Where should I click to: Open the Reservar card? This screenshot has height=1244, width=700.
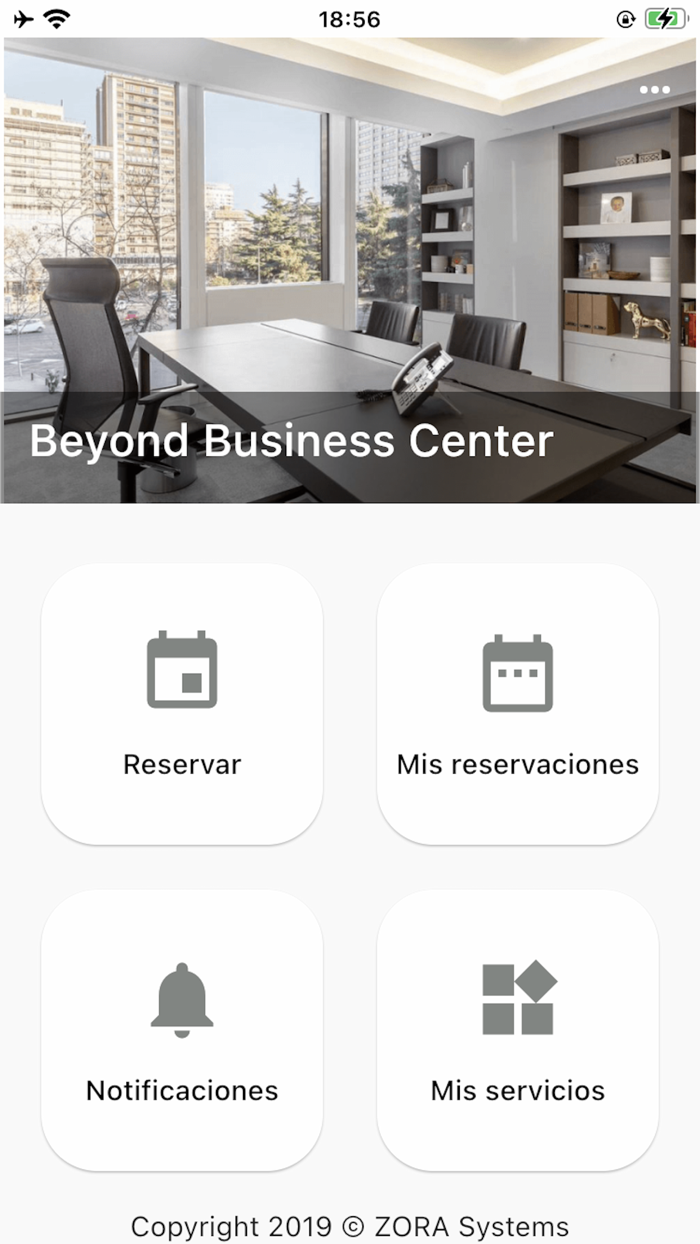182,704
